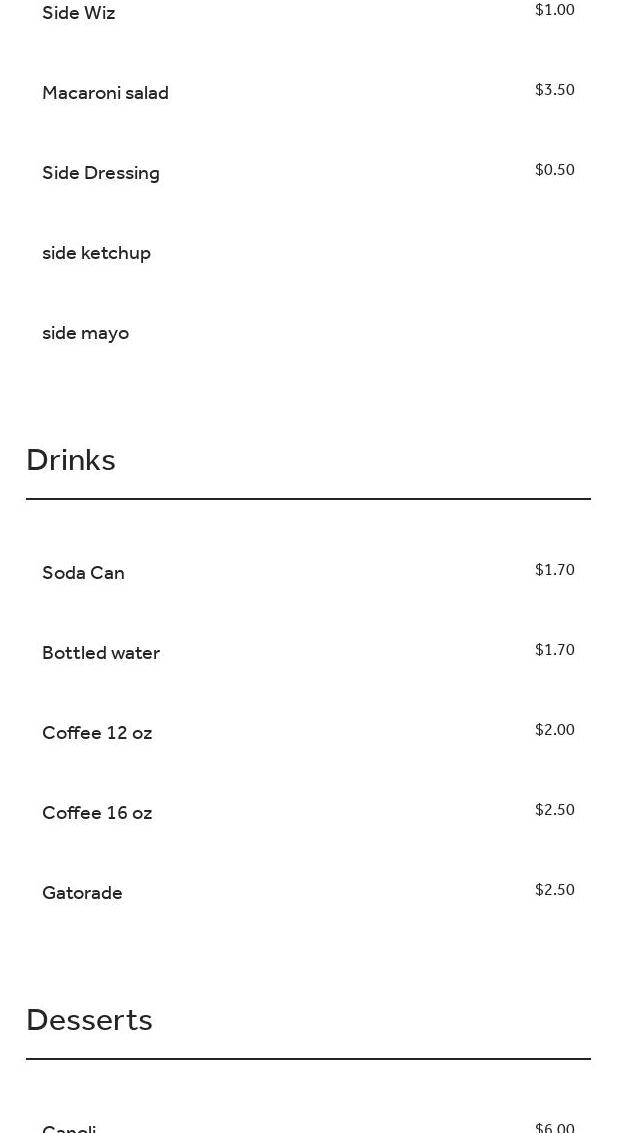Select the Coffee 16 oz drink
This screenshot has height=1133, width=617.
97,813
